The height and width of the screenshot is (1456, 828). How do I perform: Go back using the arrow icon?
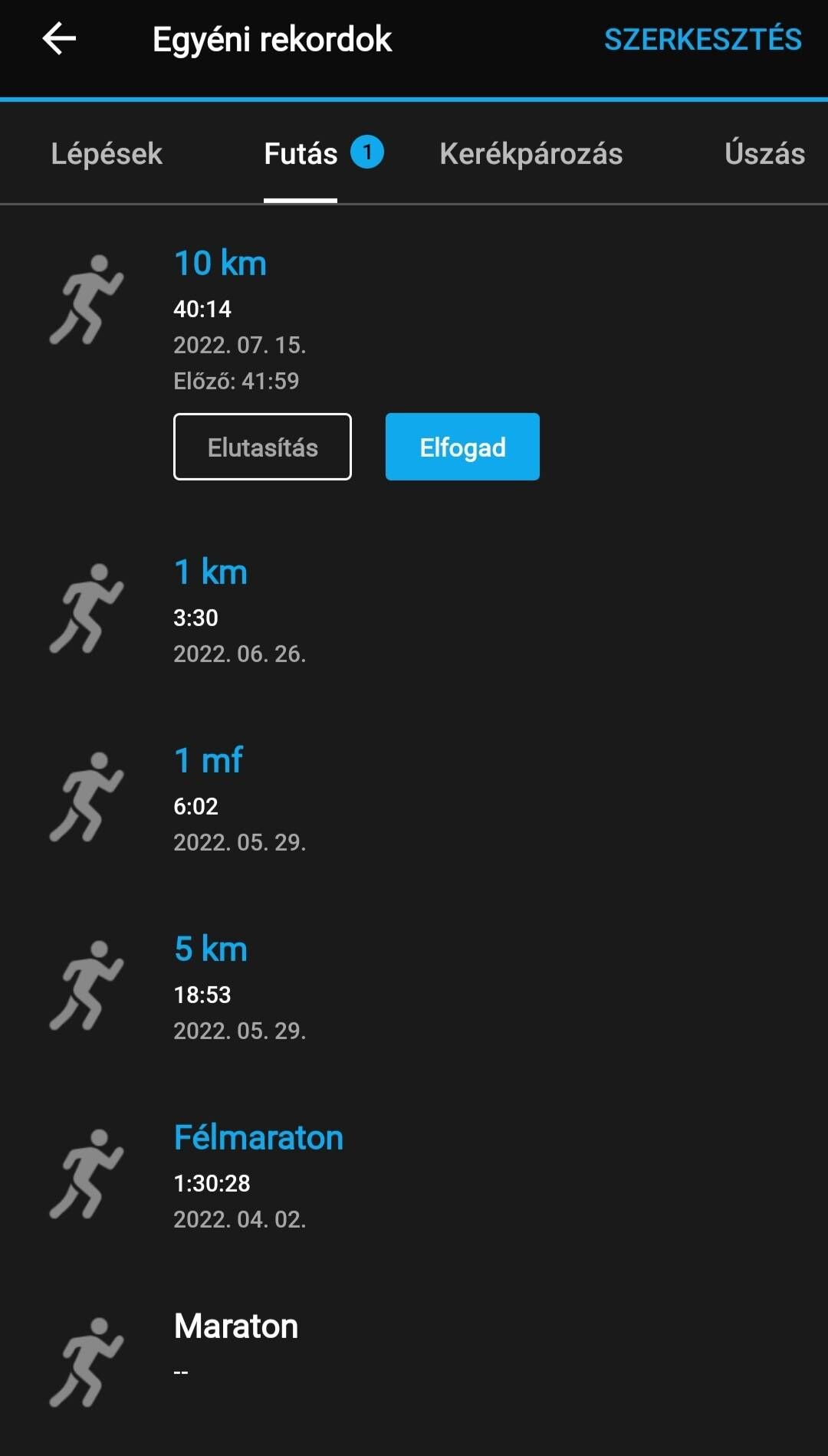59,39
